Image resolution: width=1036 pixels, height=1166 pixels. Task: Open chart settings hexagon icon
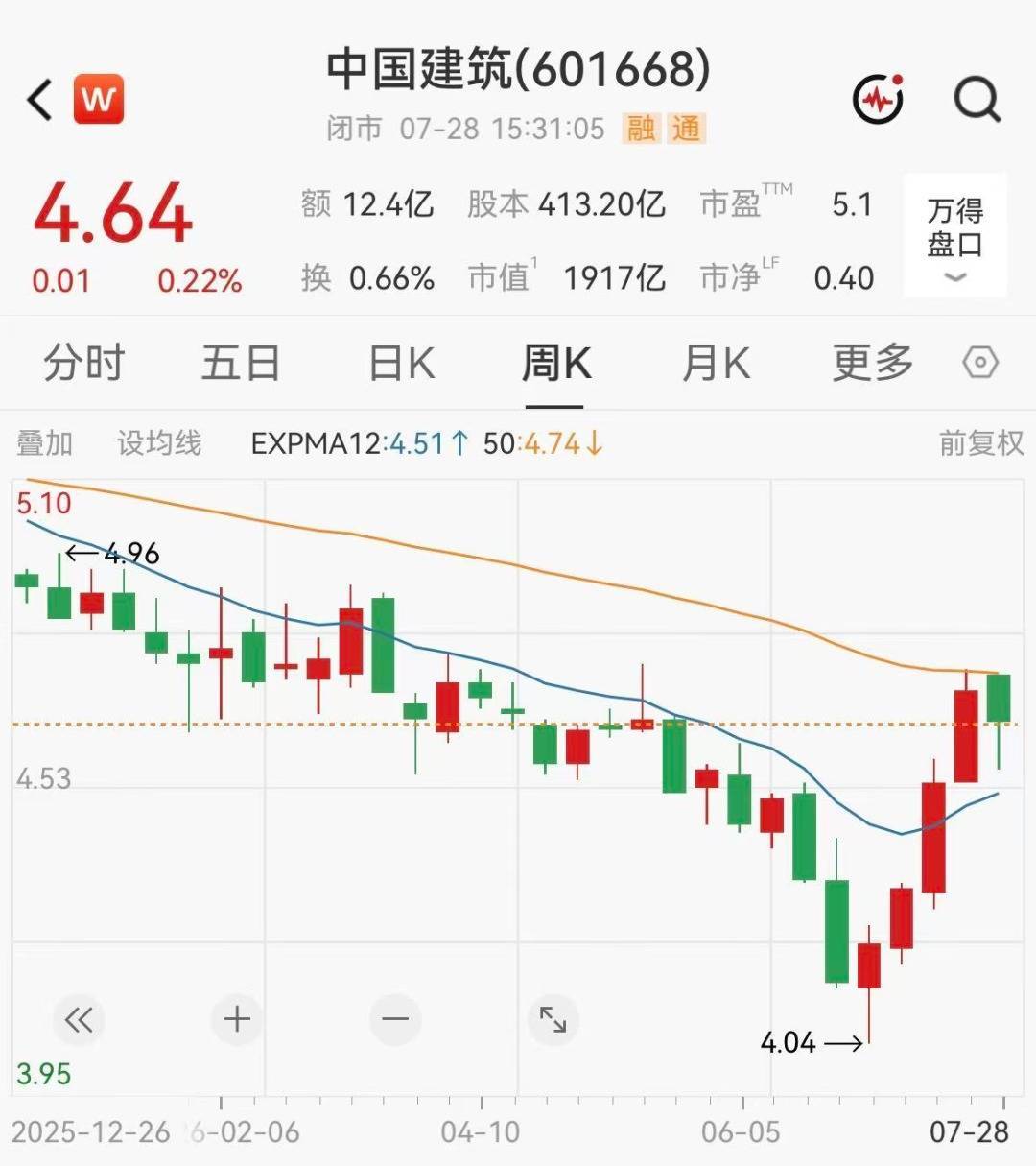980,363
